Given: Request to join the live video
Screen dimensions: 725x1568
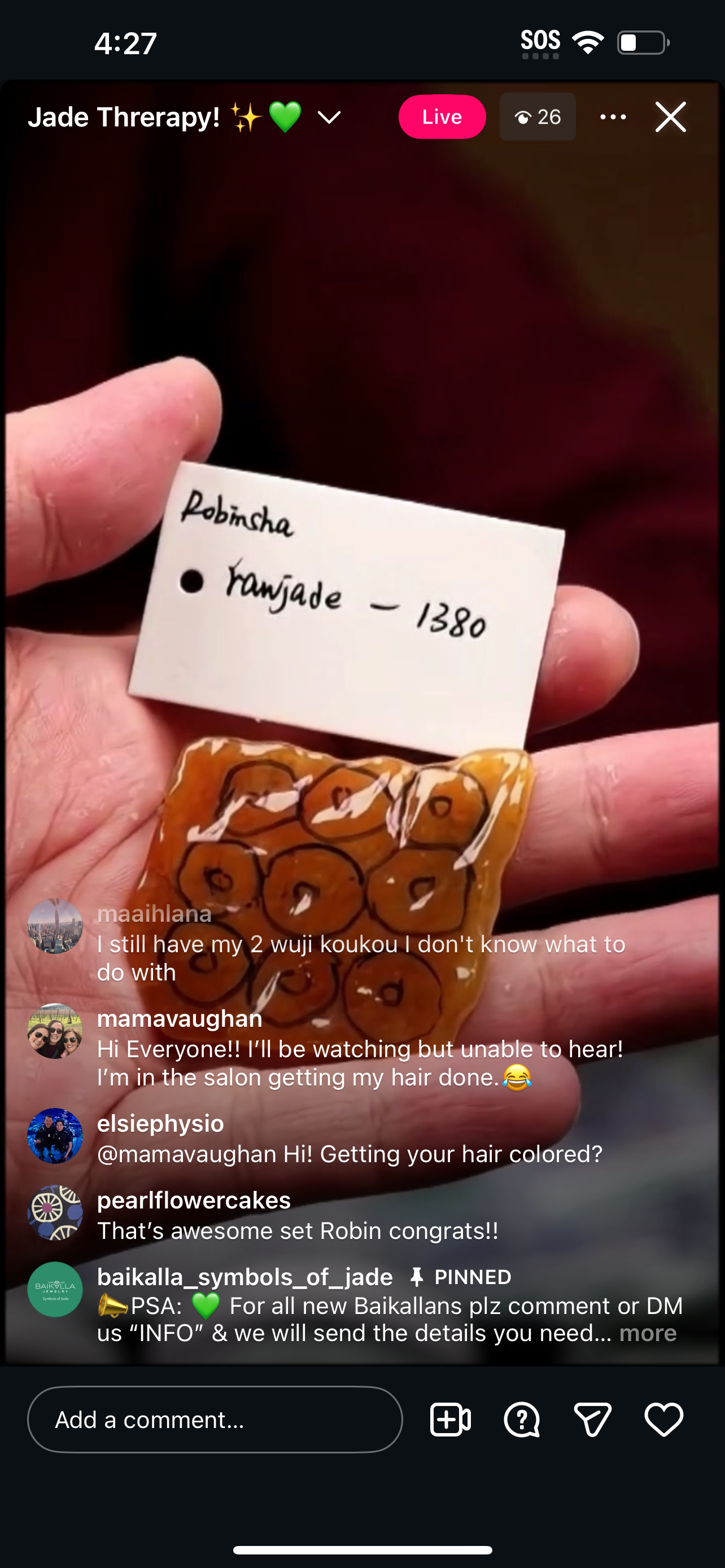Looking at the screenshot, I should pos(450,1420).
